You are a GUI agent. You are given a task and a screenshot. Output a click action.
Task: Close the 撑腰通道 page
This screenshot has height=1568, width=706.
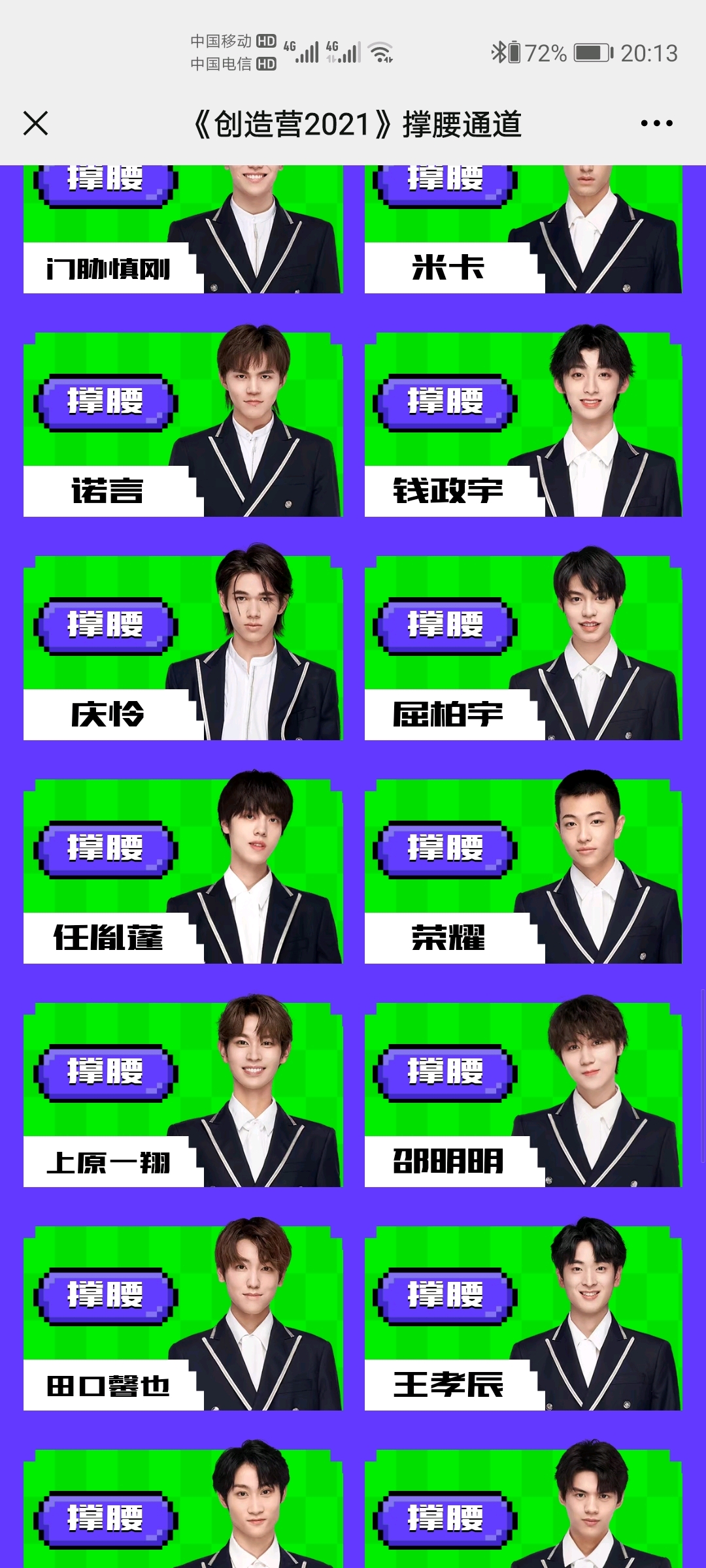click(35, 123)
